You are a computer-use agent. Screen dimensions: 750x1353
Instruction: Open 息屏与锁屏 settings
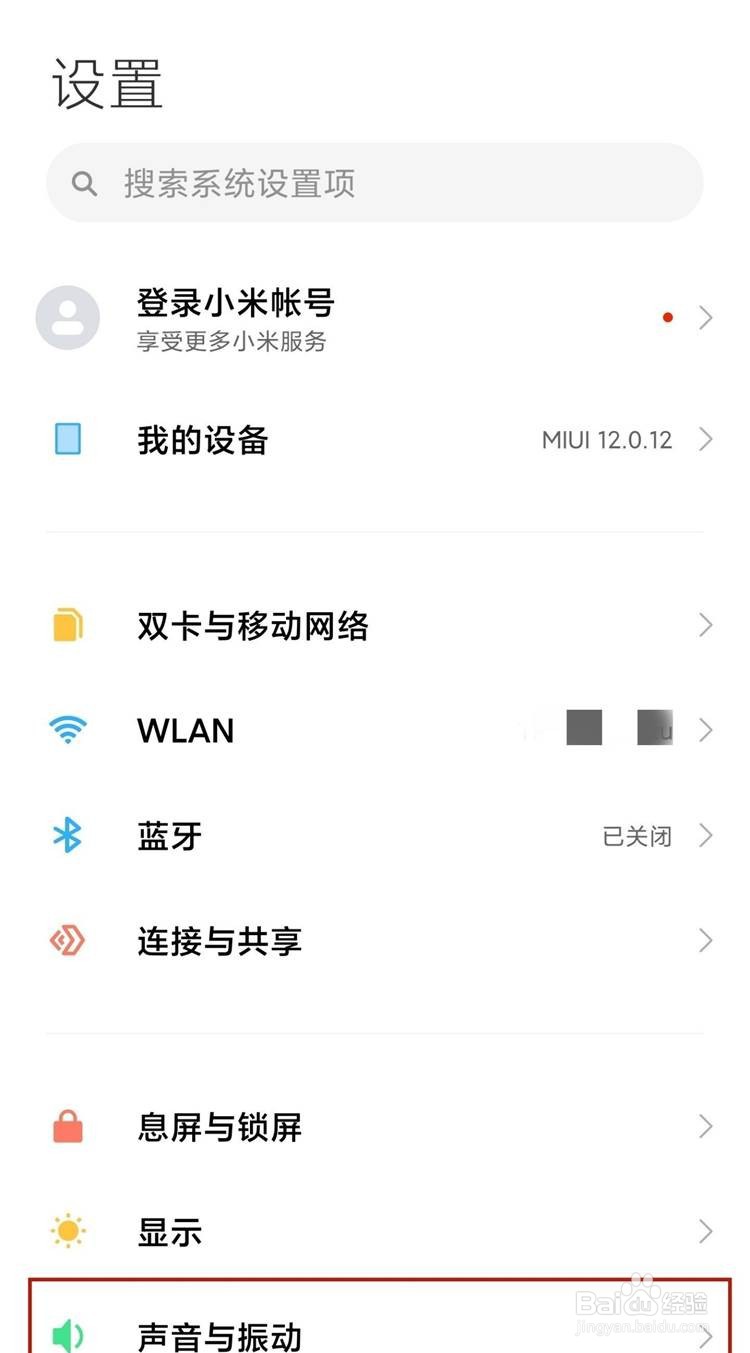pos(375,1128)
